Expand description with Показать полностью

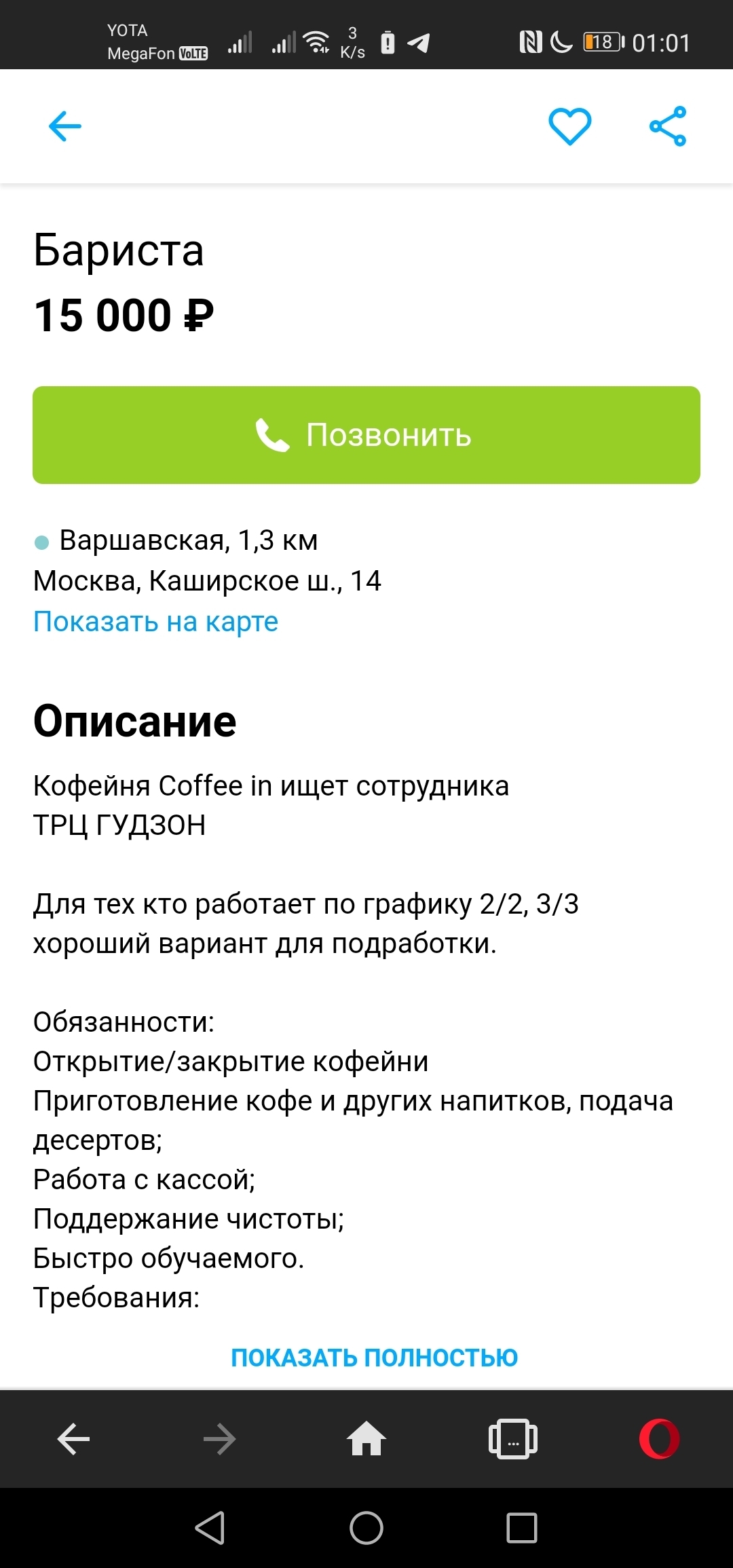click(374, 1358)
